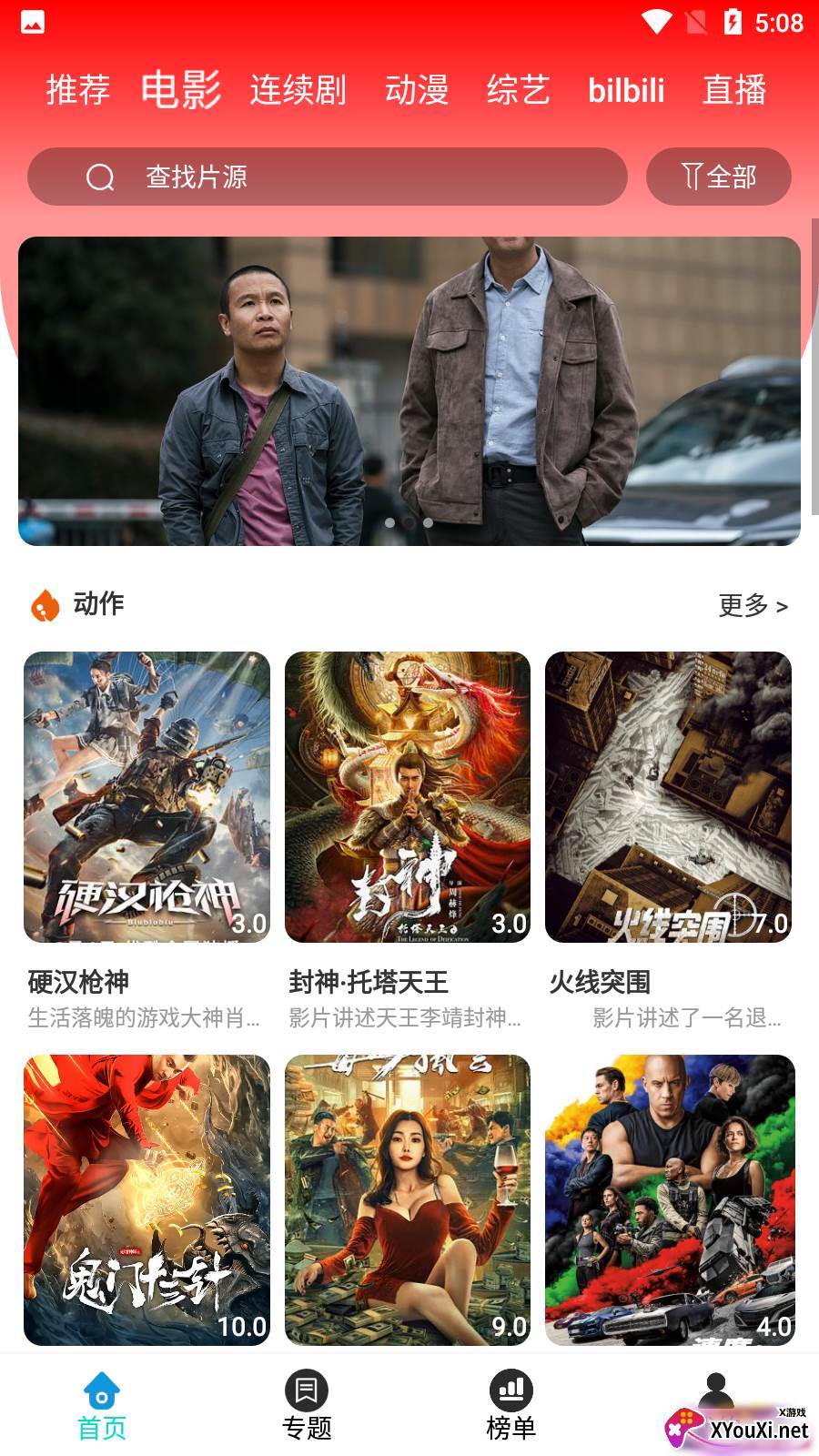Switch to the 专题 bottom tab
The height and width of the screenshot is (1456, 819).
307,1406
